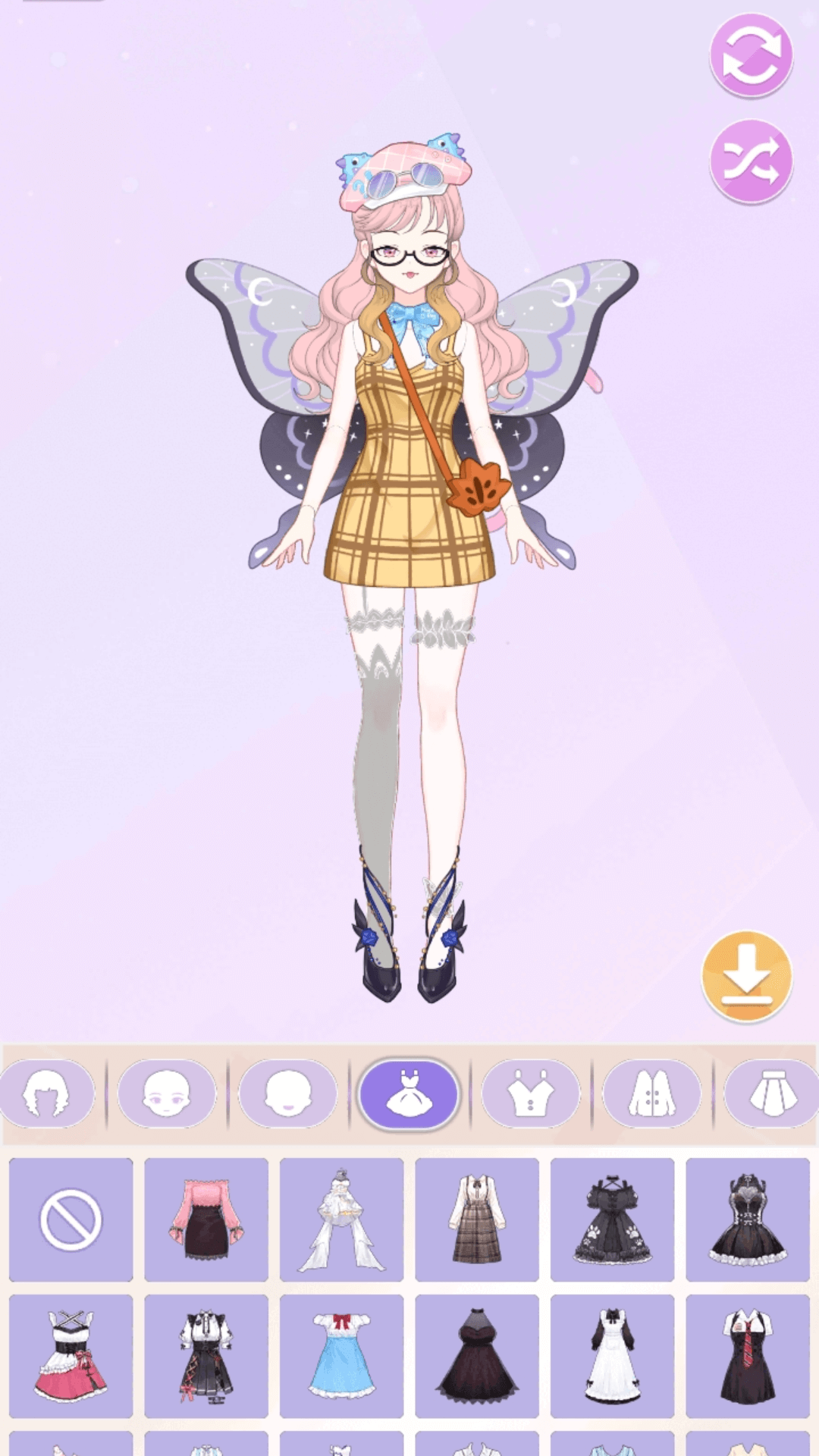Choose the plain black flared dress
Viewport: 819px width, 1456px height.
(x=477, y=1356)
